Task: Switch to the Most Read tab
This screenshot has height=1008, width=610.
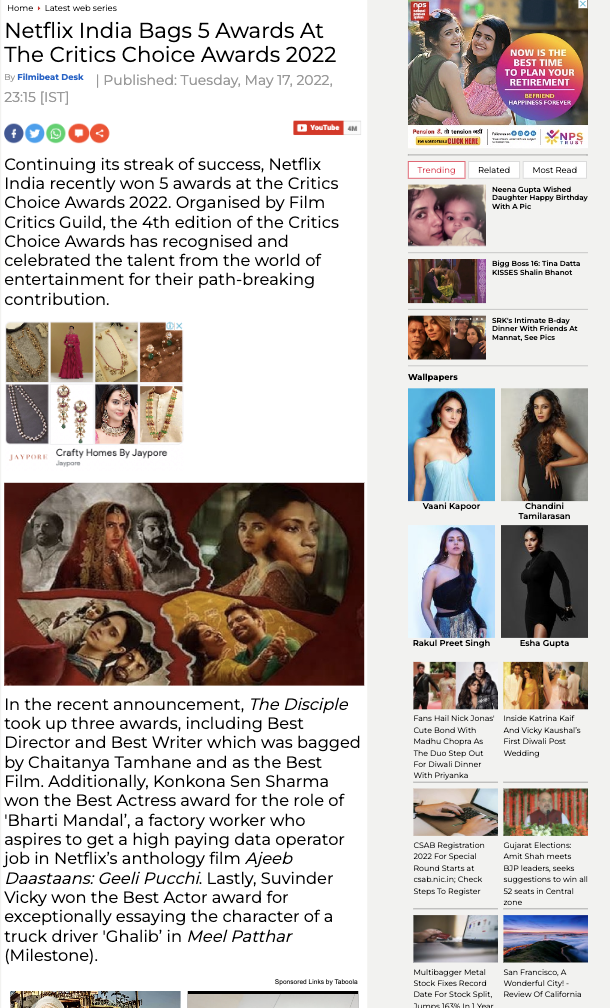Action: tap(554, 170)
